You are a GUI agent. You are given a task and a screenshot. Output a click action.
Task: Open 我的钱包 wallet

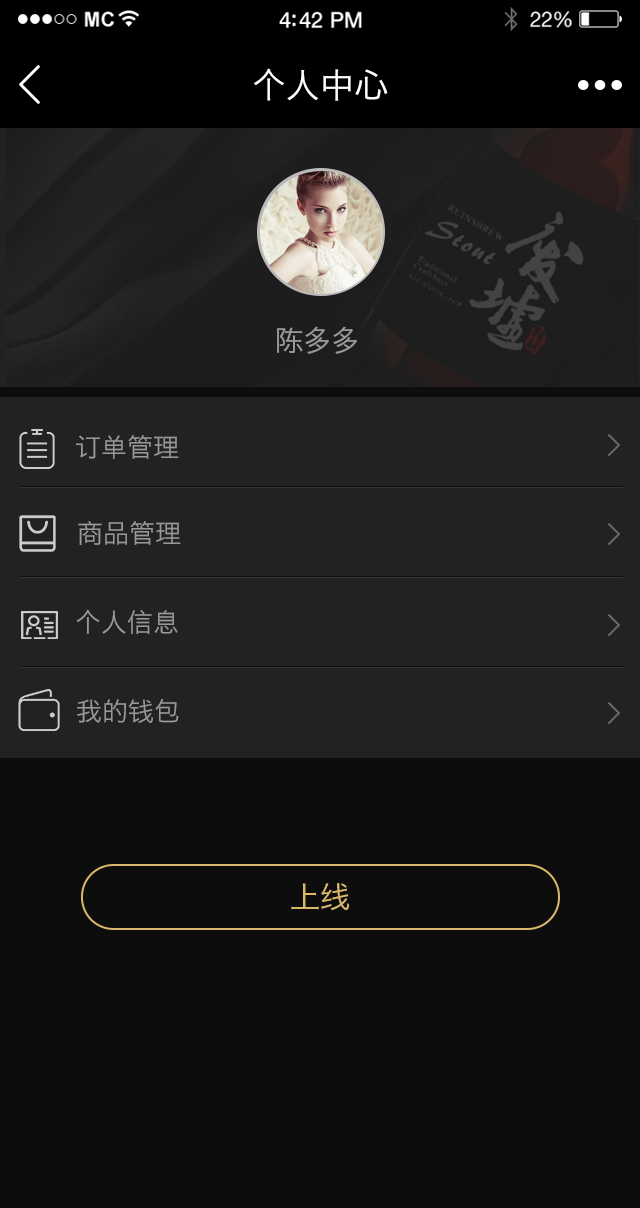[320, 712]
